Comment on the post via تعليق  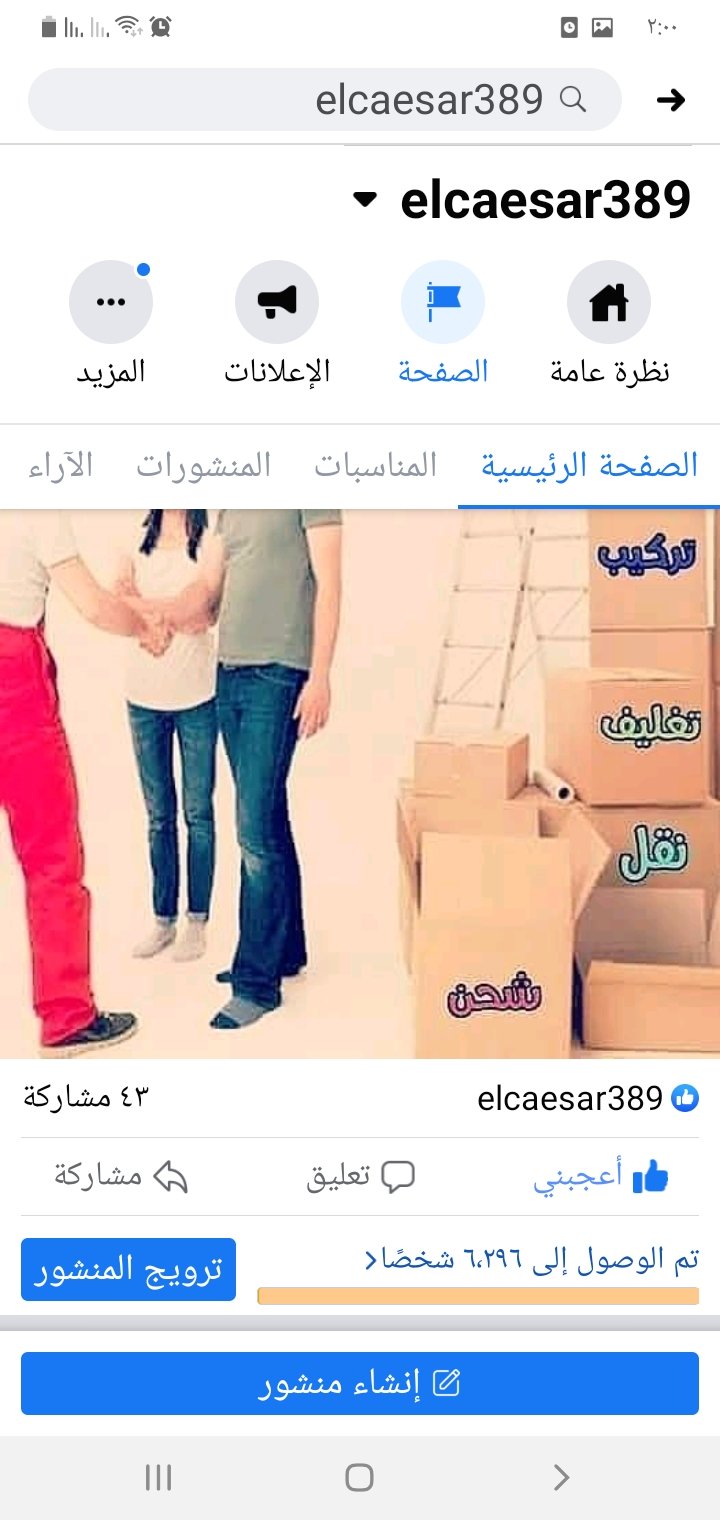pyautogui.click(x=360, y=1177)
